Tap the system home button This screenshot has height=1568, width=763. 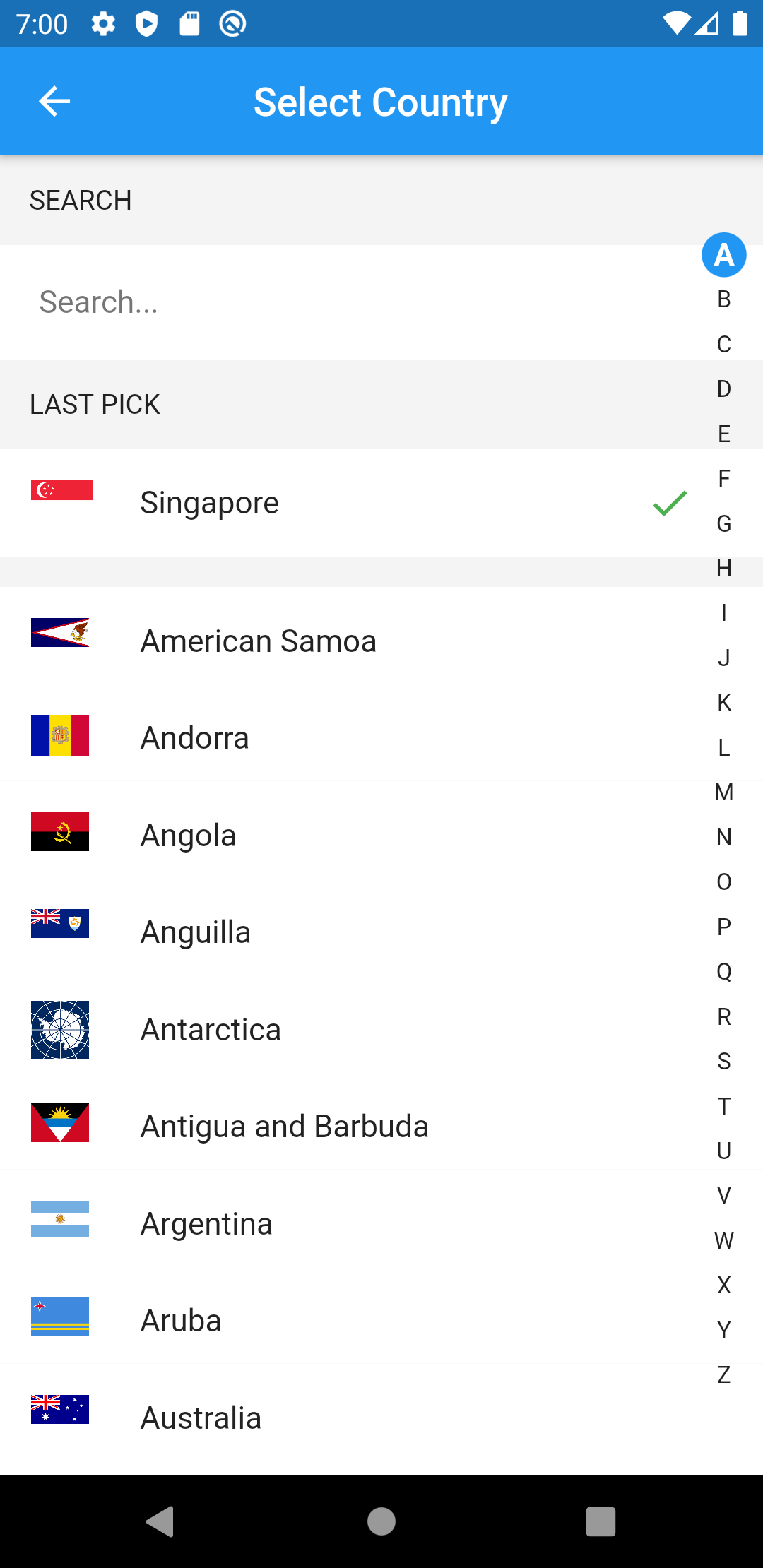381,1521
